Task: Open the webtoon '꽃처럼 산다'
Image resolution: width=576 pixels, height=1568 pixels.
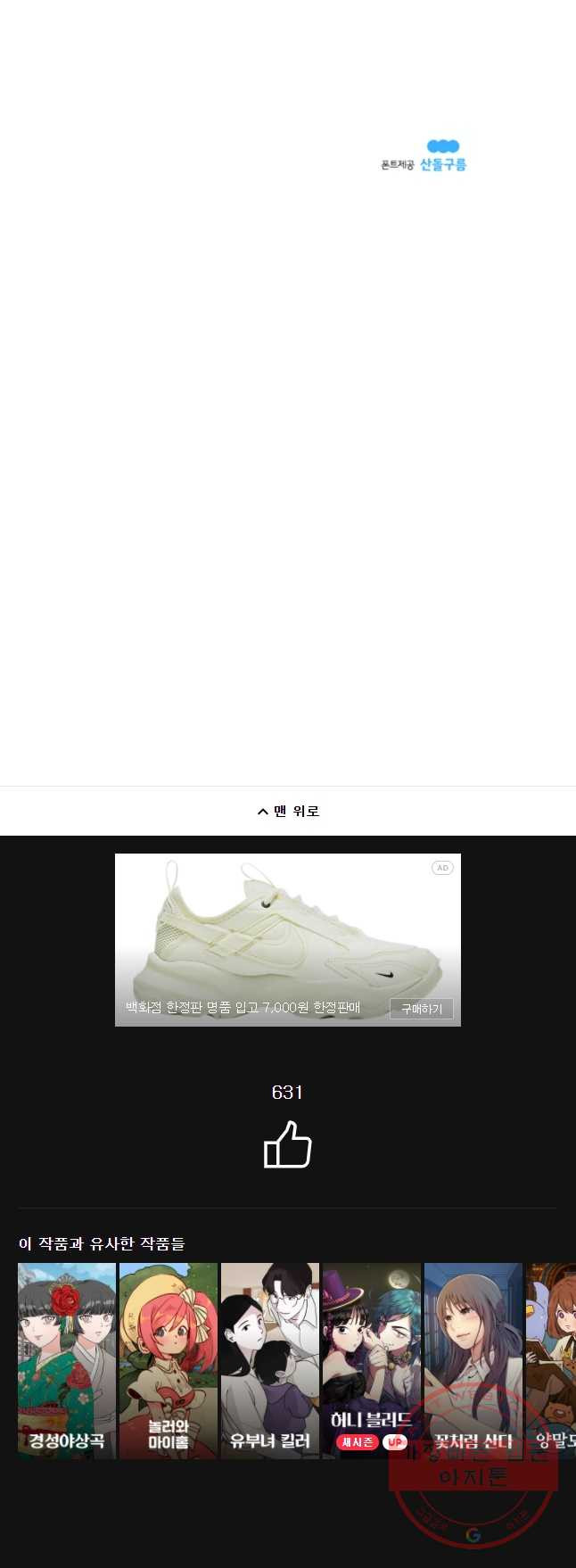Action: coord(473,1360)
